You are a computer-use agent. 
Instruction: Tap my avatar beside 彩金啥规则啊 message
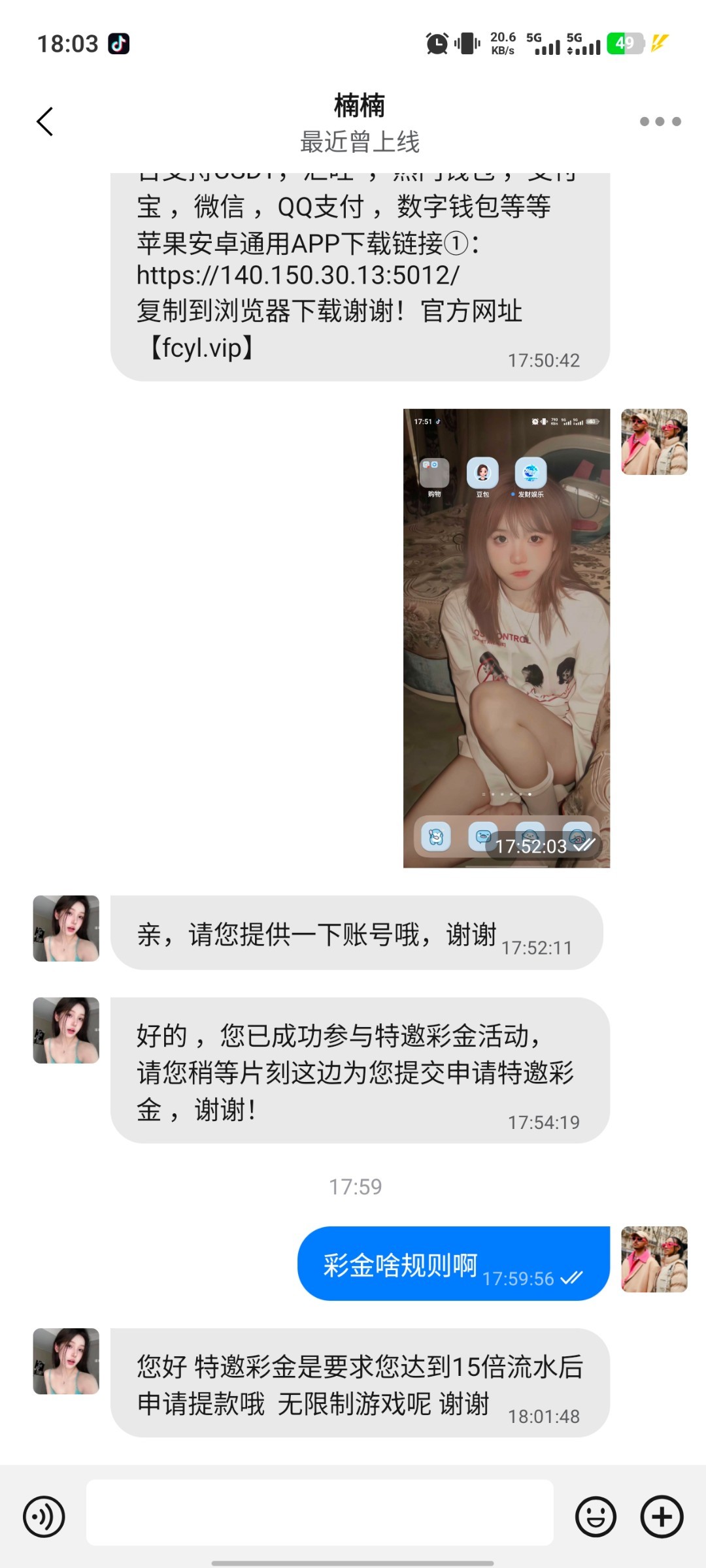click(654, 1259)
